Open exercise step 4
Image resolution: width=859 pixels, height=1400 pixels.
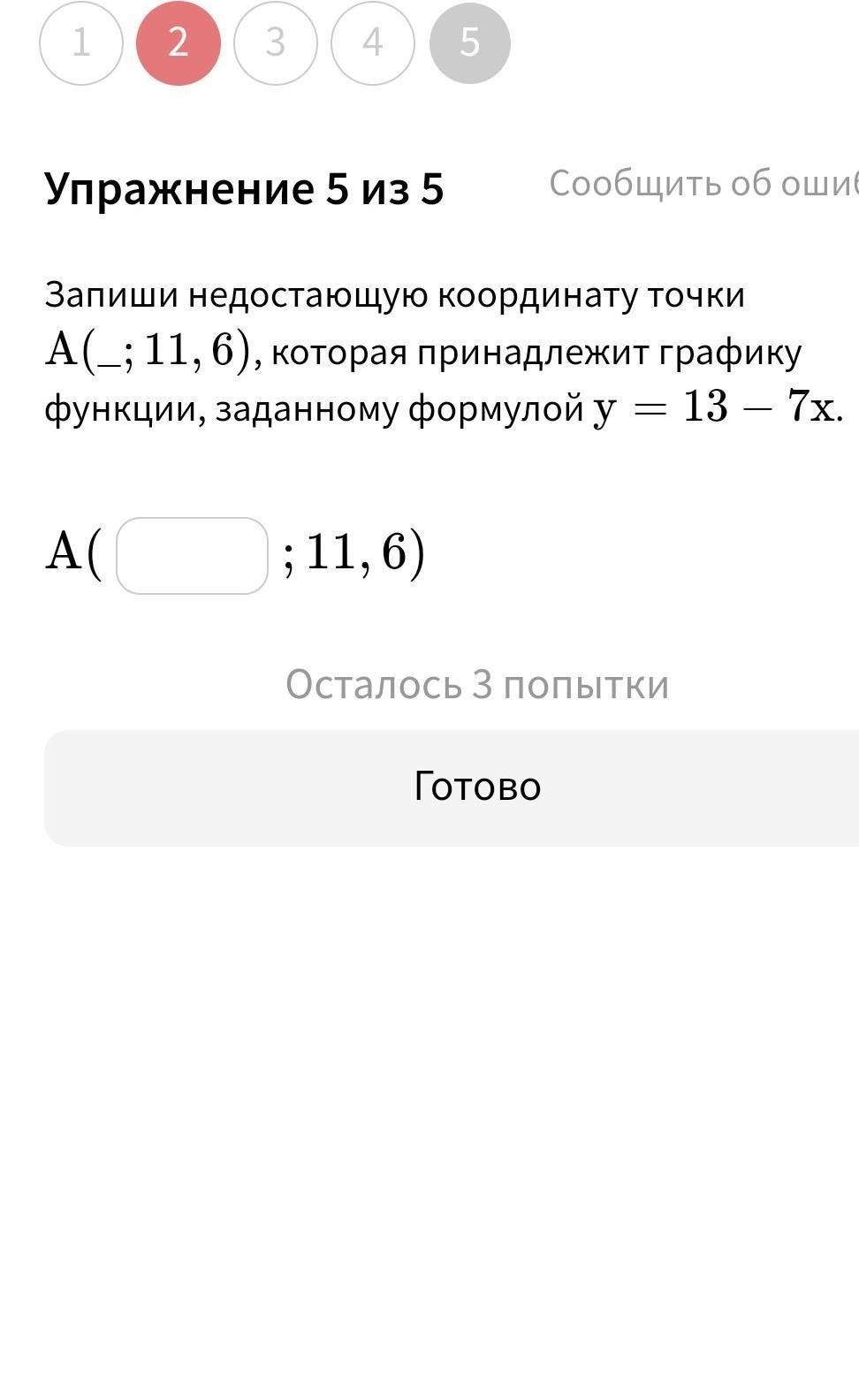pos(373,43)
